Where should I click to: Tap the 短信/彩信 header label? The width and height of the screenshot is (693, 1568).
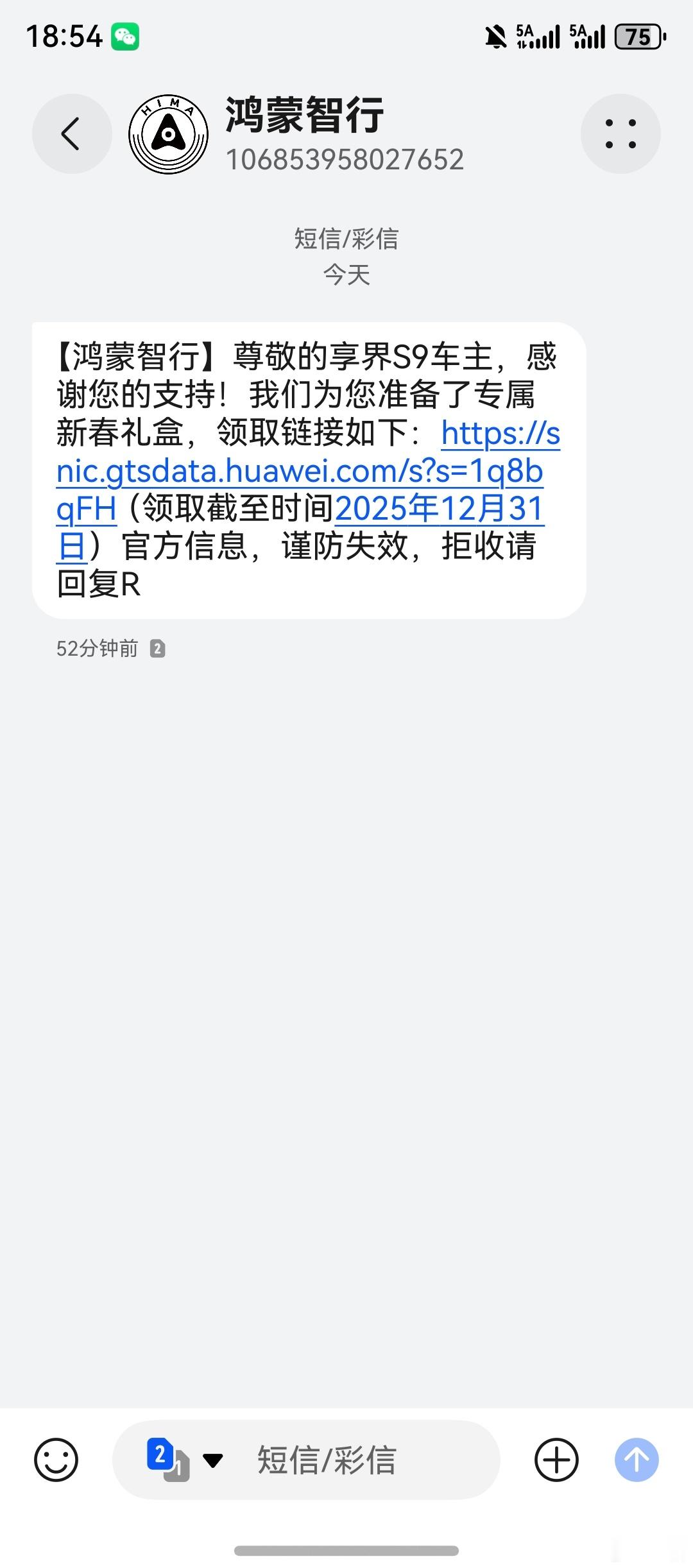[346, 239]
